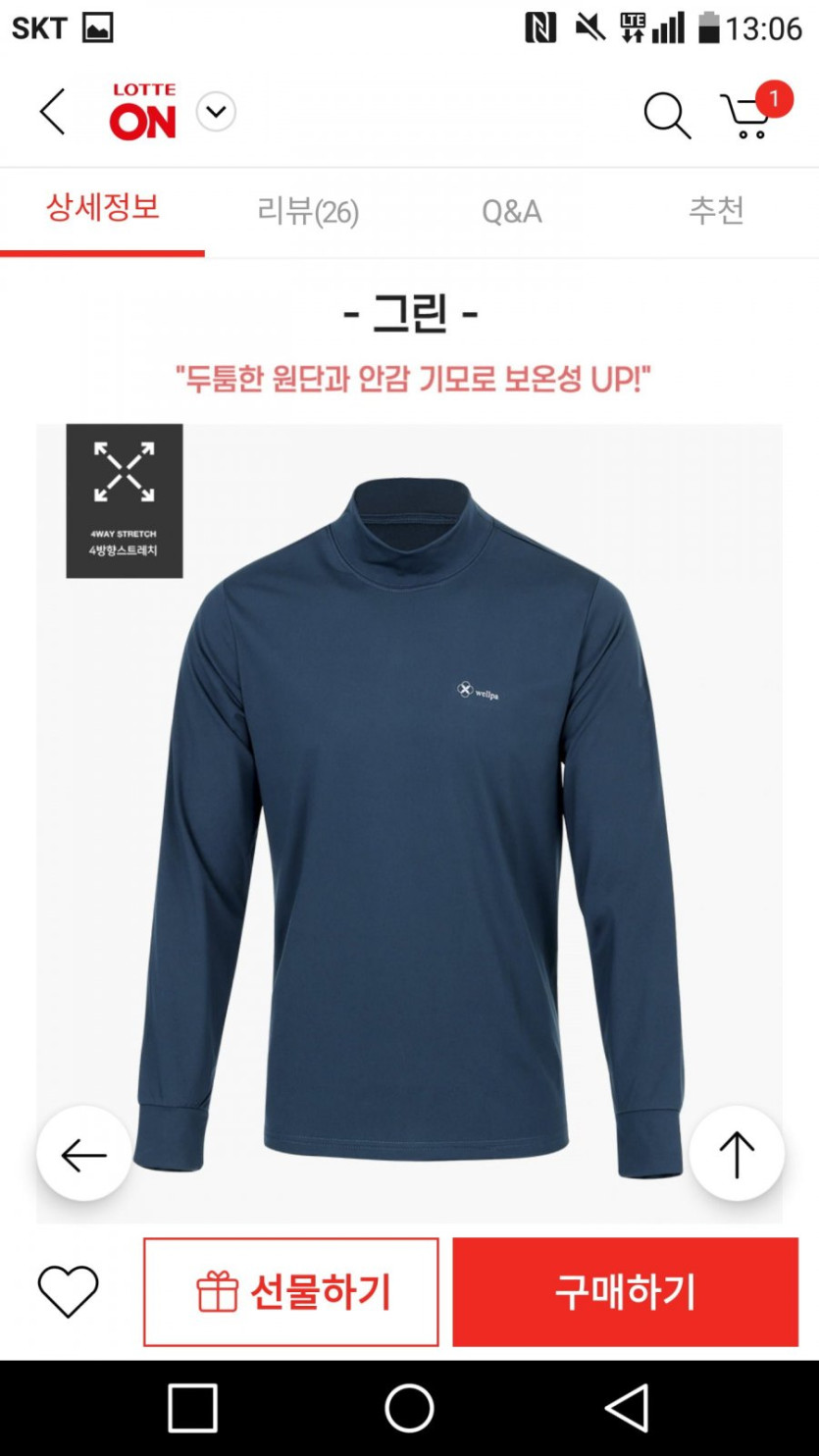Tap the floating left arrow button

pos(84,1155)
